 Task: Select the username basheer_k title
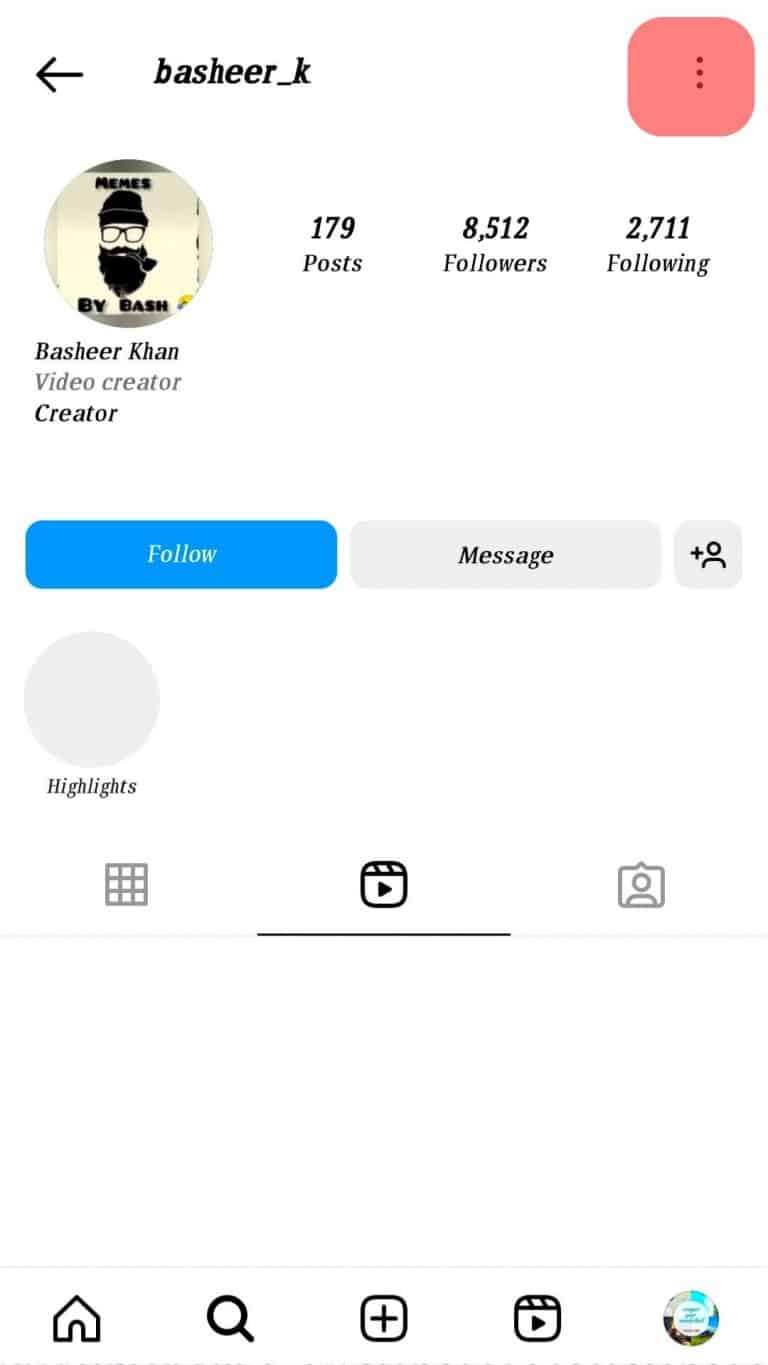pos(231,72)
